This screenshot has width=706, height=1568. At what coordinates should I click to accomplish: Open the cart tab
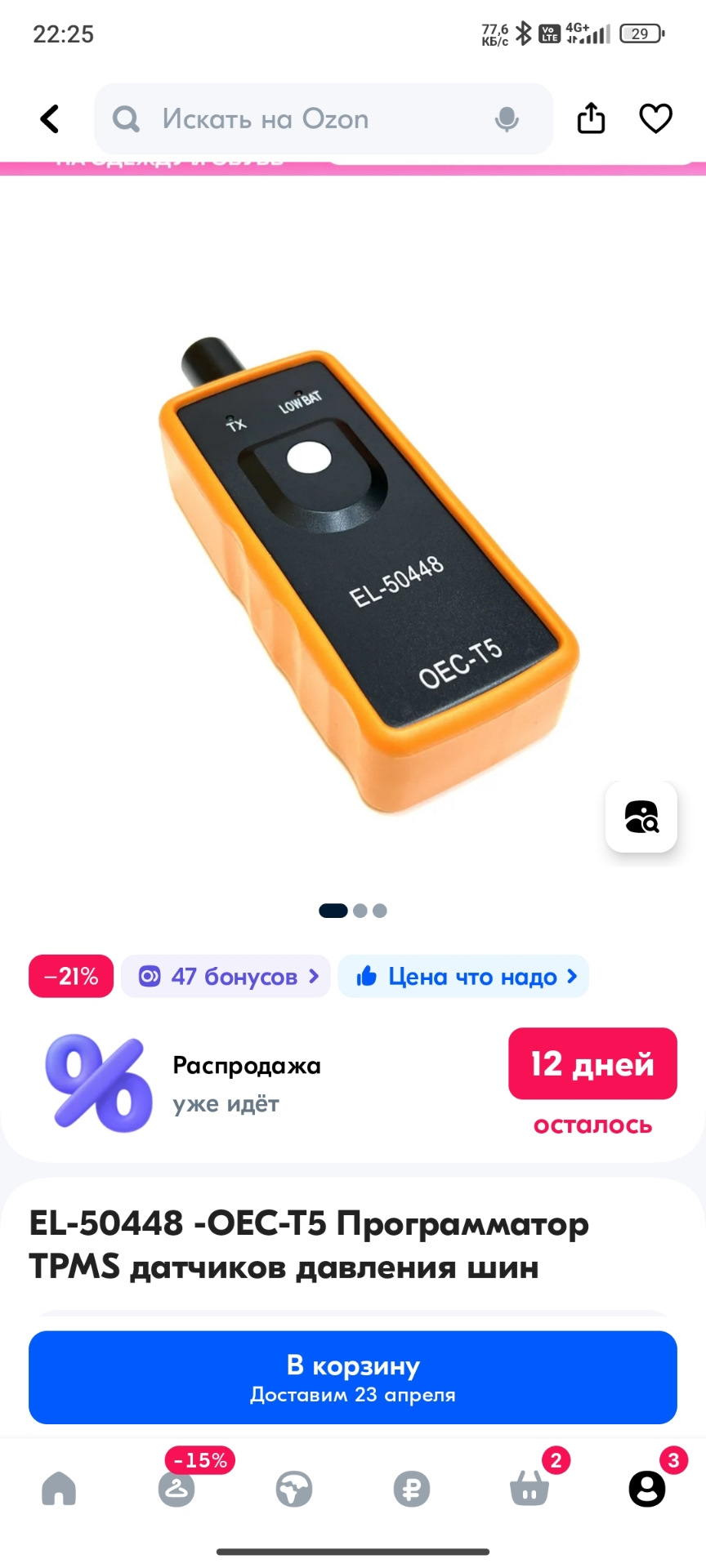pyautogui.click(x=529, y=1489)
